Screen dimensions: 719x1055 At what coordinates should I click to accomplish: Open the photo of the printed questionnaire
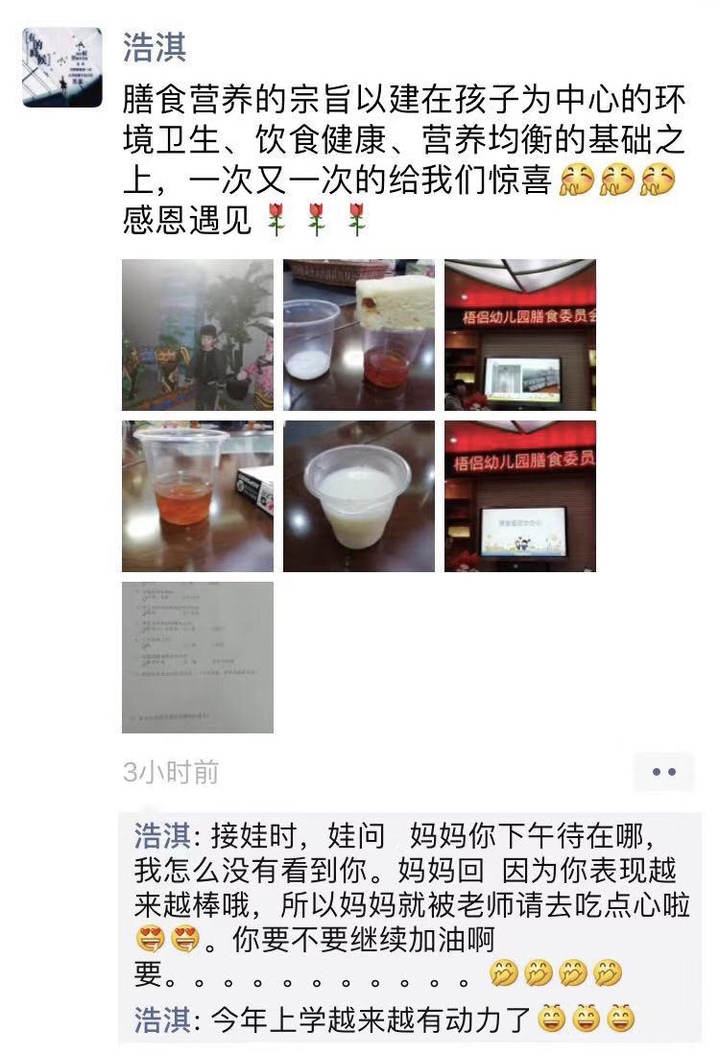click(197, 657)
